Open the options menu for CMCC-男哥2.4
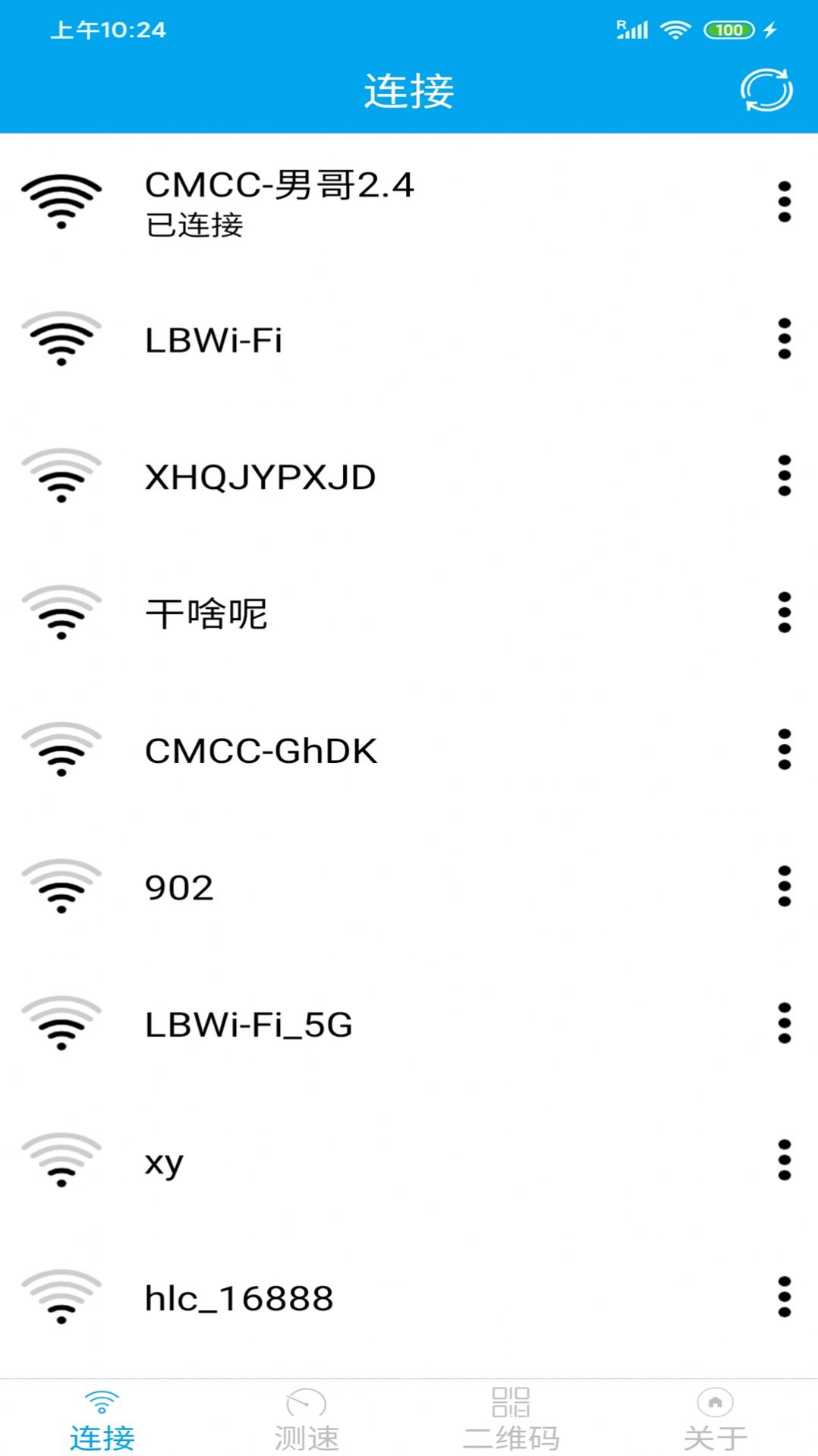 click(783, 201)
